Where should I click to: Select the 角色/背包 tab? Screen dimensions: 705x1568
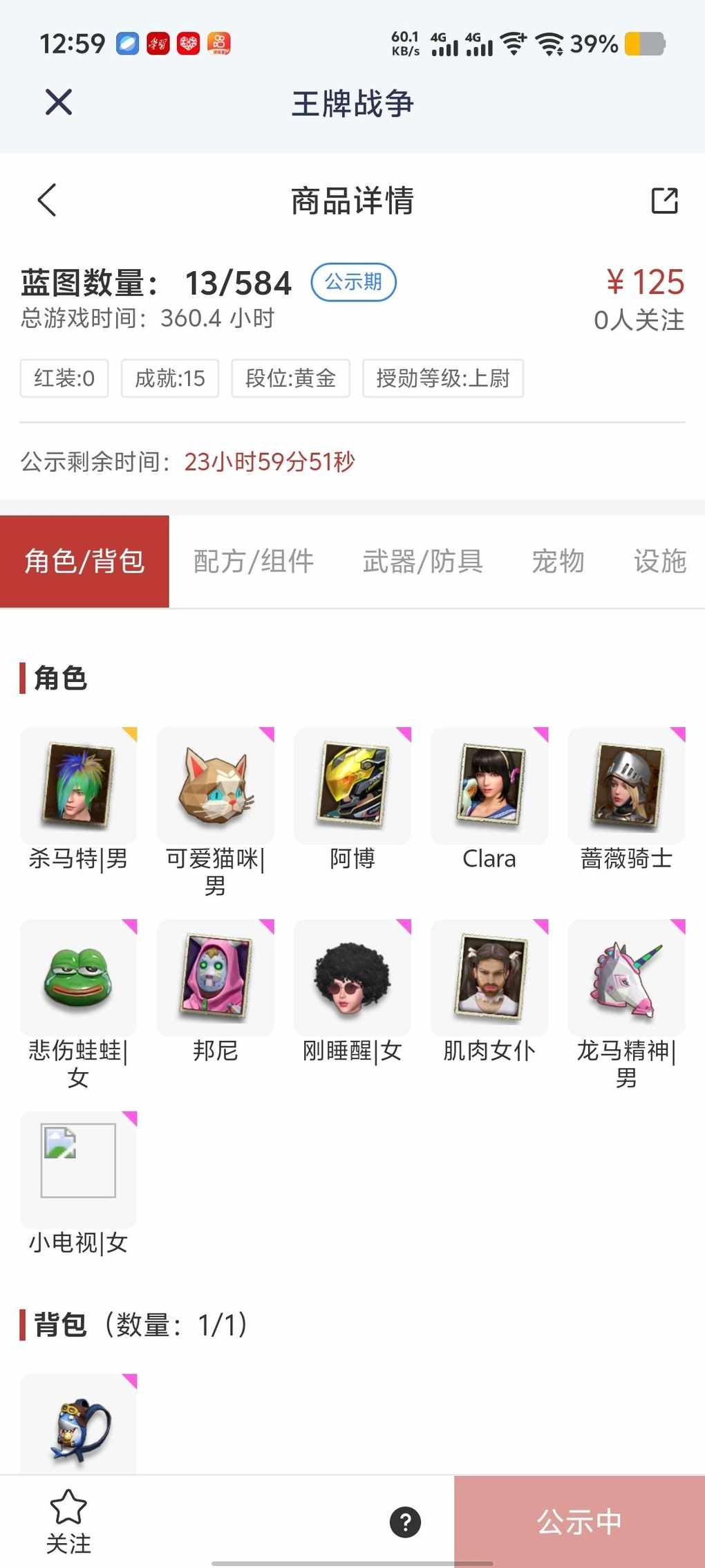pos(84,561)
